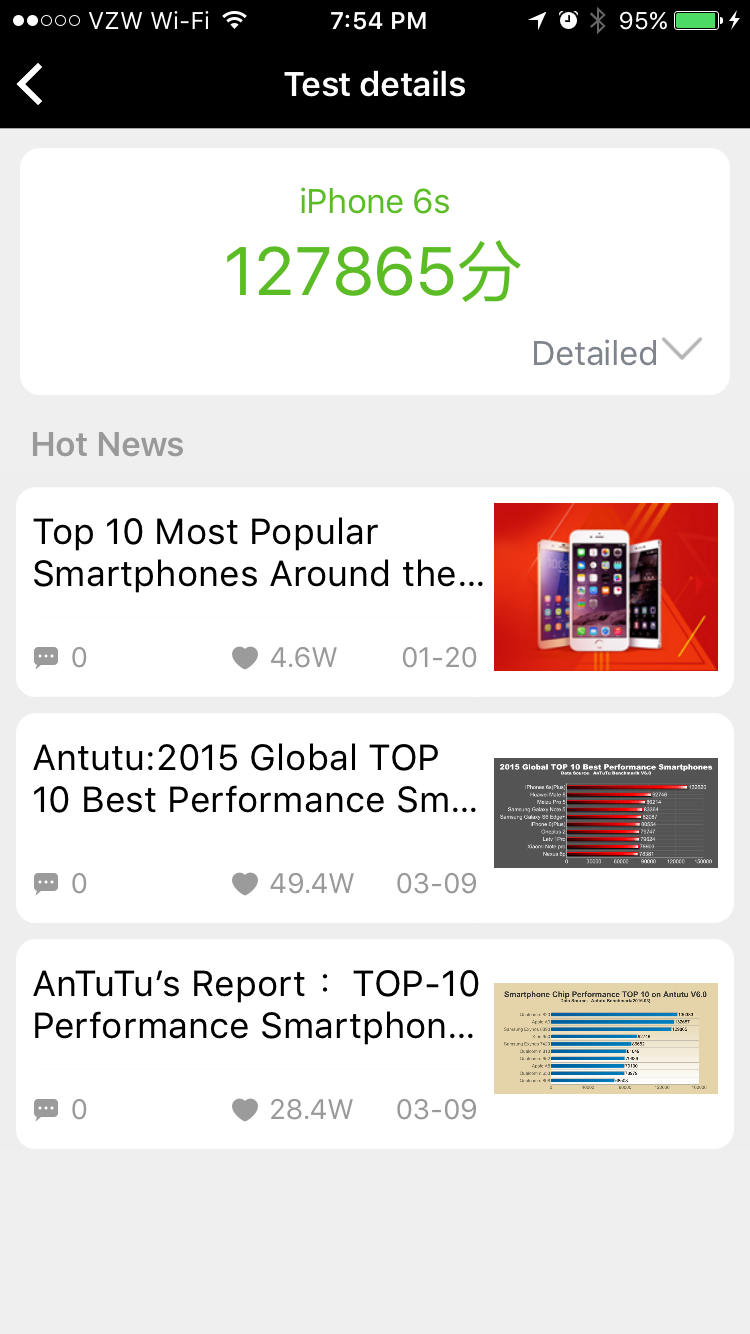Go back from Test details
This screenshot has height=1334, width=750.
tap(32, 84)
